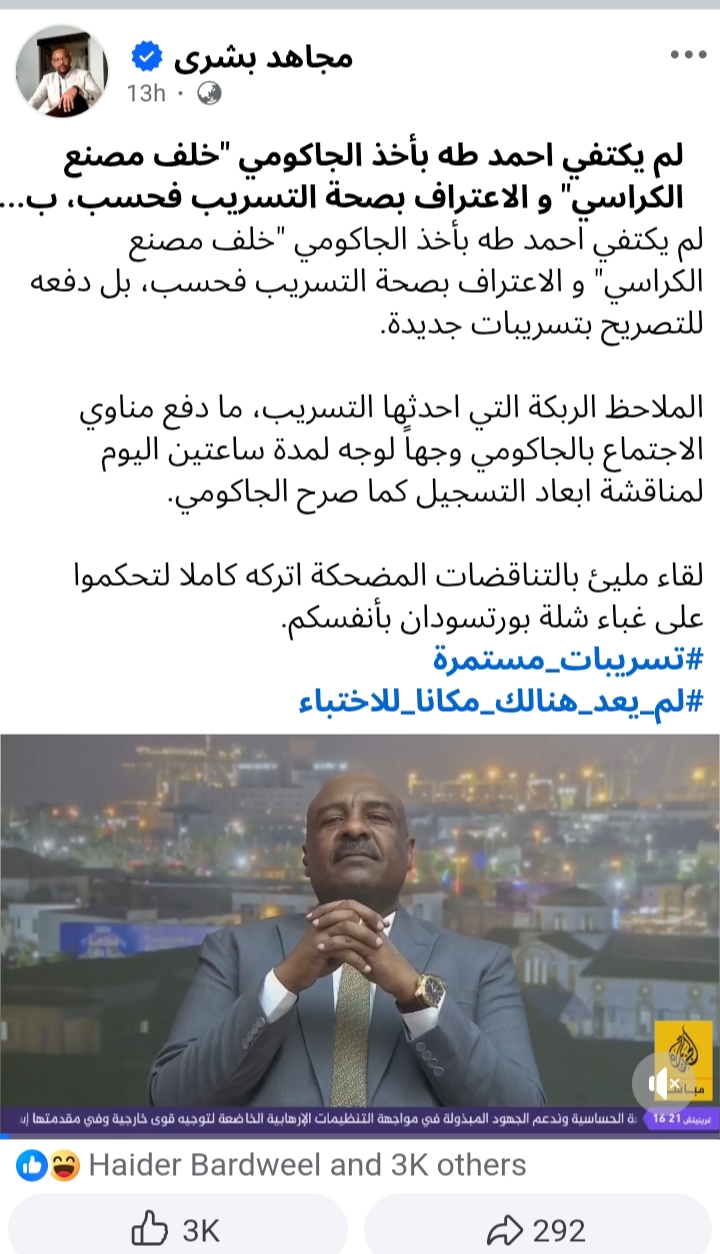Image resolution: width=720 pixels, height=1254 pixels.
Task: Open hashtag #تسريبات_مستمرة
Action: pos(569,661)
